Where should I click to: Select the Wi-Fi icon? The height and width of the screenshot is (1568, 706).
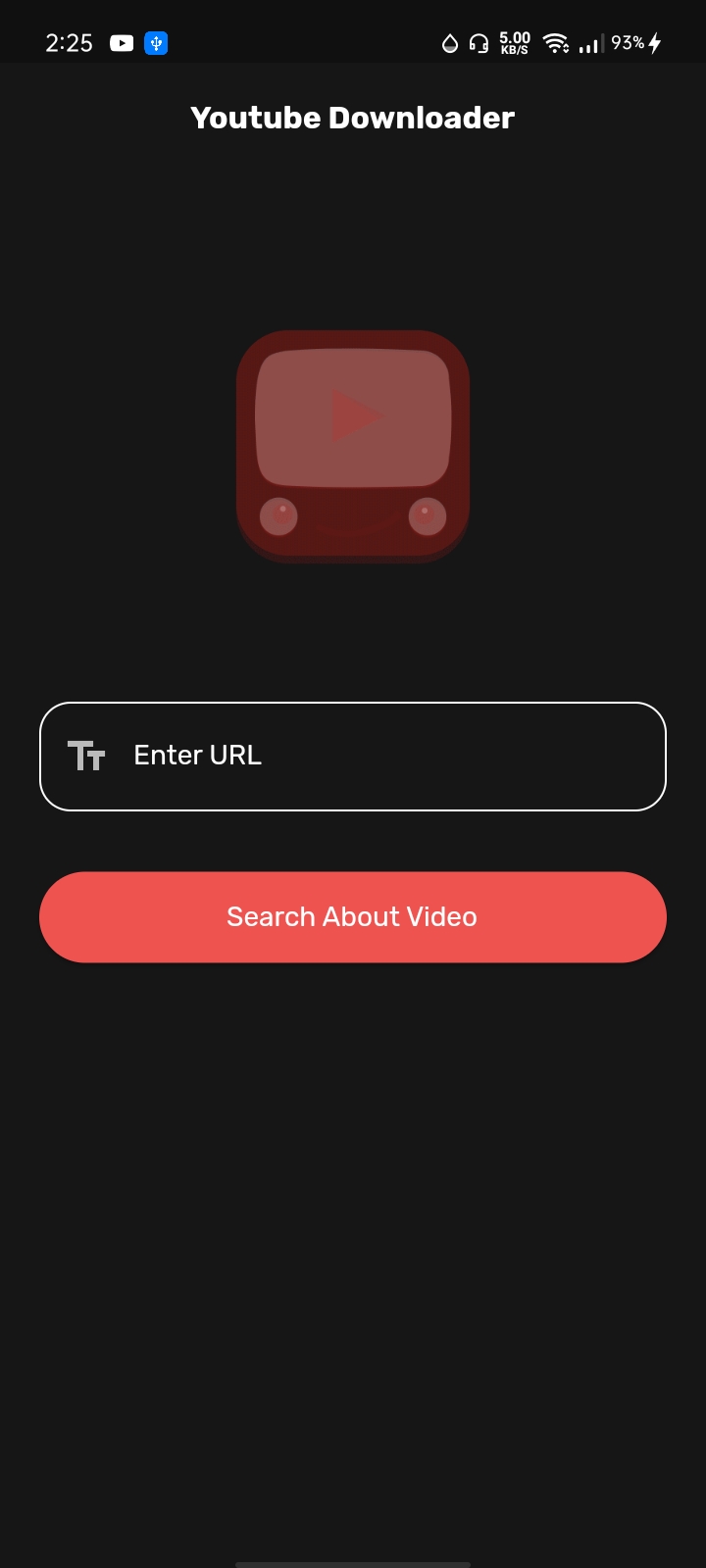click(x=556, y=42)
